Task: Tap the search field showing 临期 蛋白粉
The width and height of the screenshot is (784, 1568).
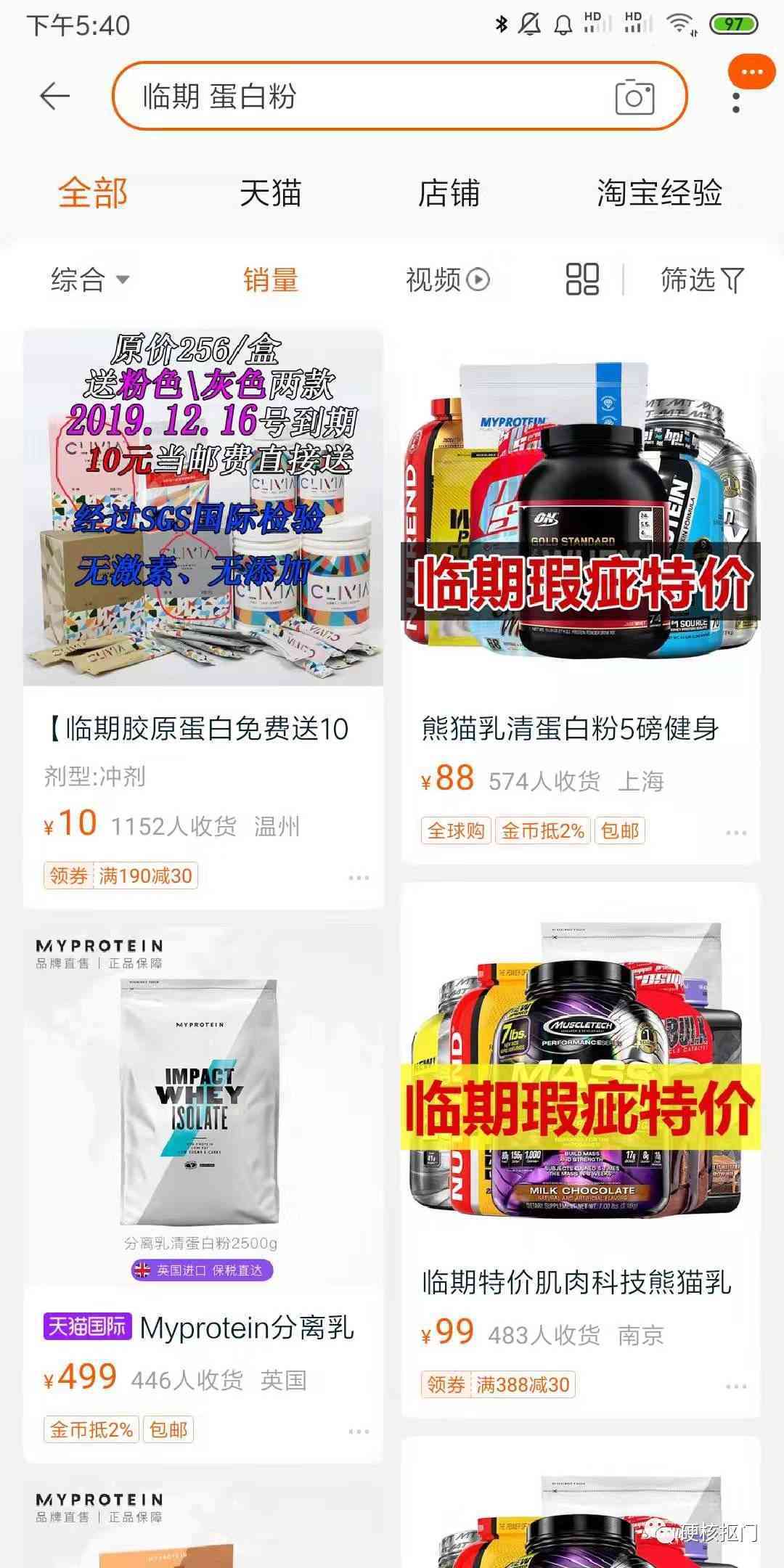Action: click(x=363, y=97)
